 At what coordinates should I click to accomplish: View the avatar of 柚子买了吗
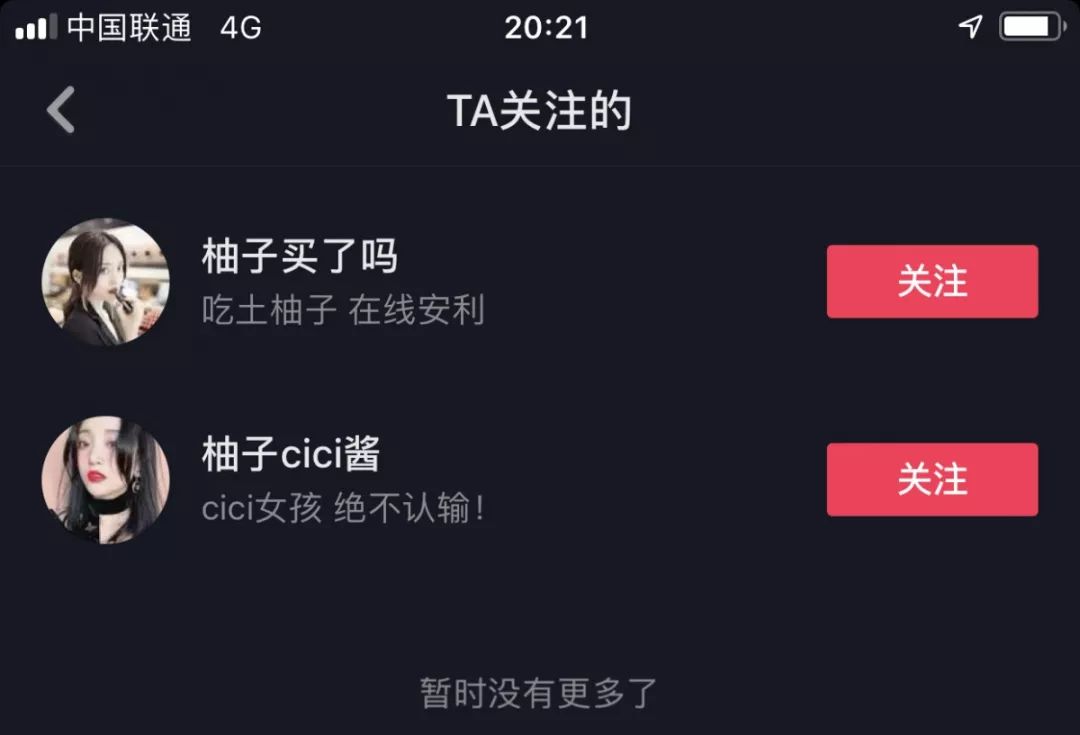[105, 282]
